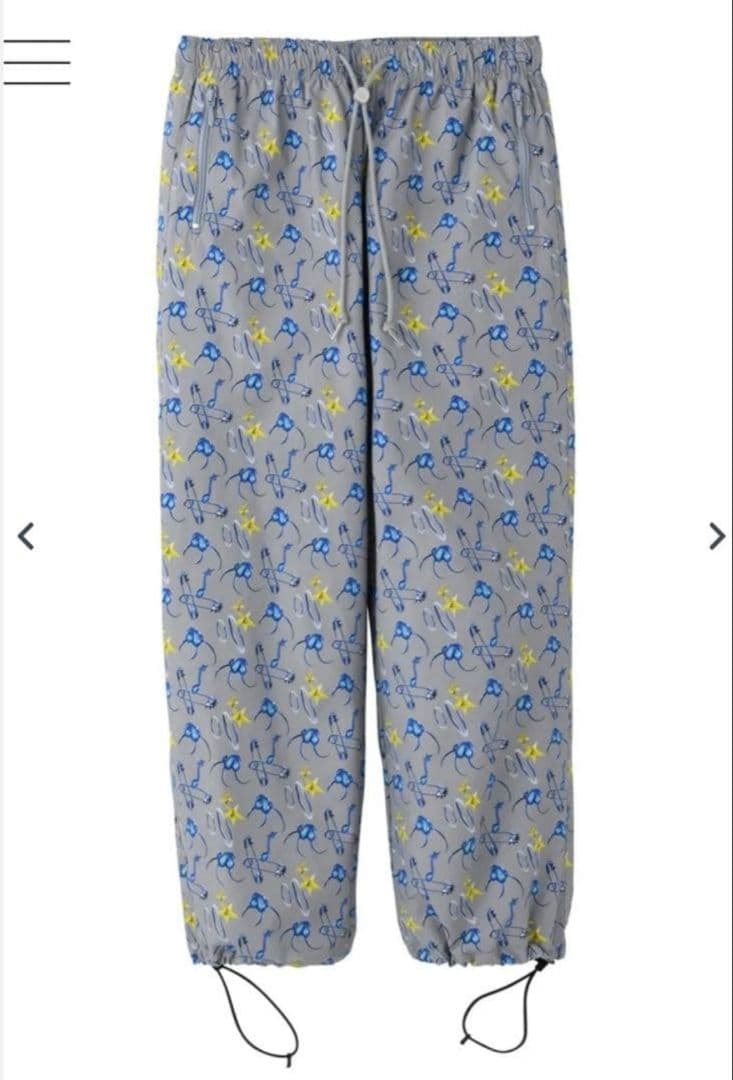Open the hamburger menu
733x1080 pixels.
[37, 62]
